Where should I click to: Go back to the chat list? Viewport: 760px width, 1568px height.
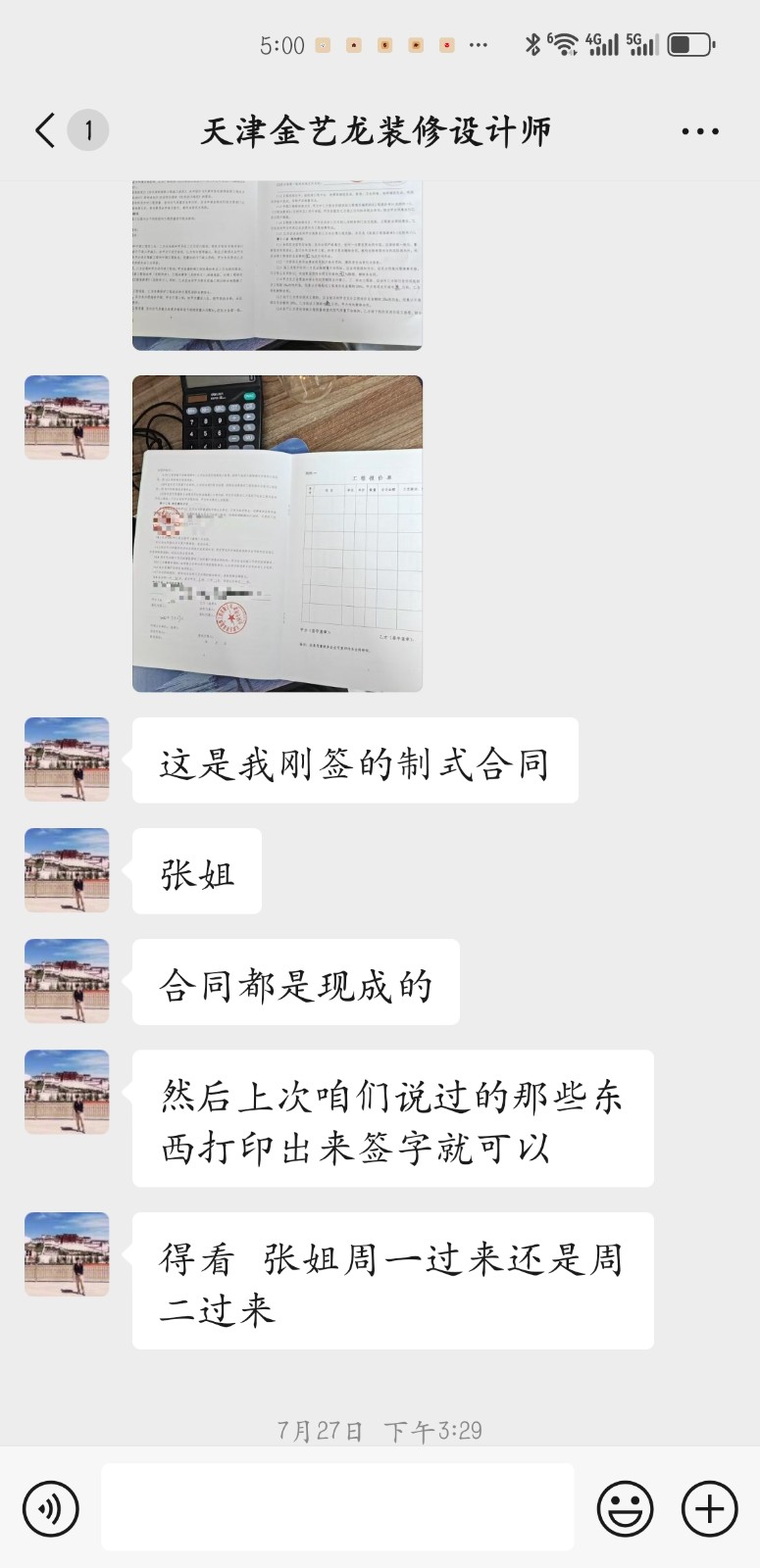click(45, 130)
